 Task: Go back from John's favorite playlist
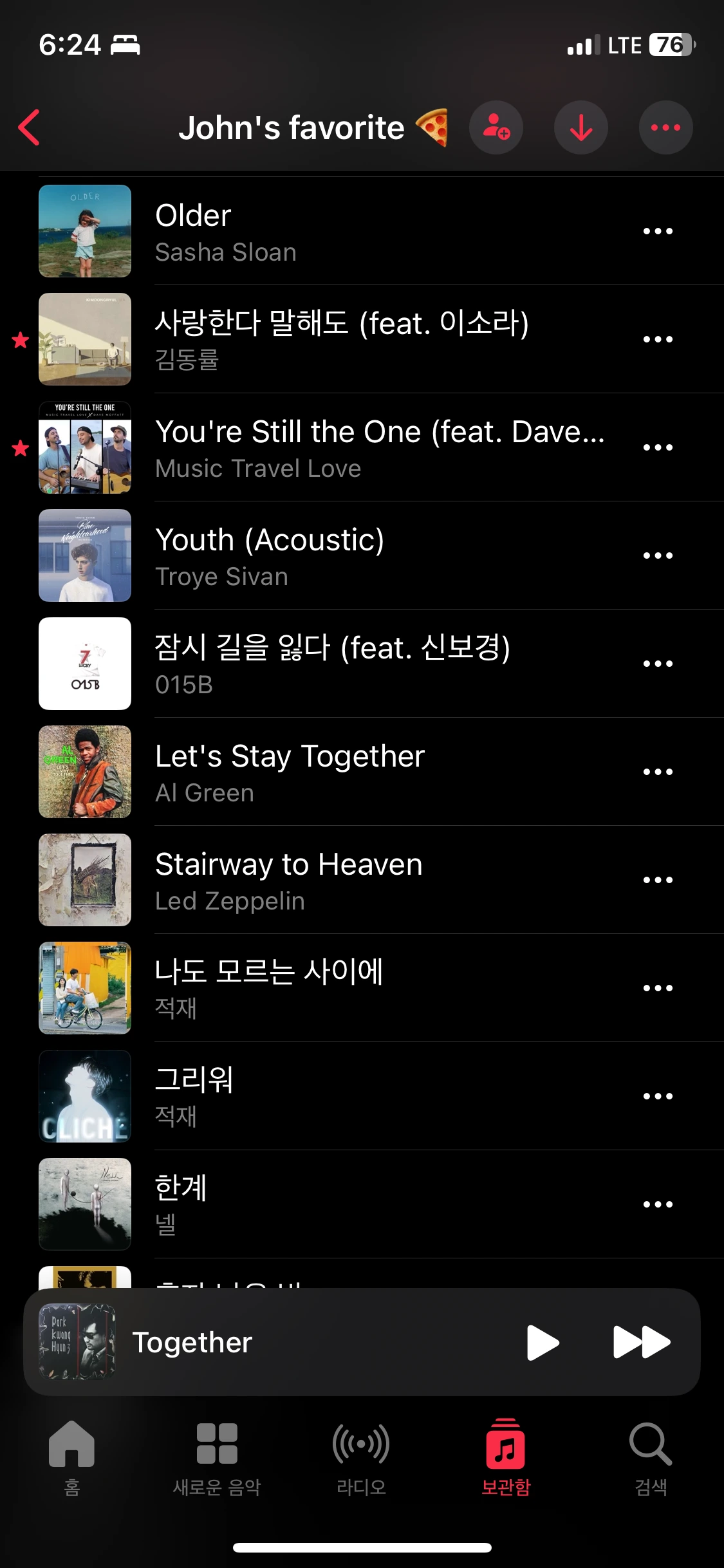click(x=30, y=127)
